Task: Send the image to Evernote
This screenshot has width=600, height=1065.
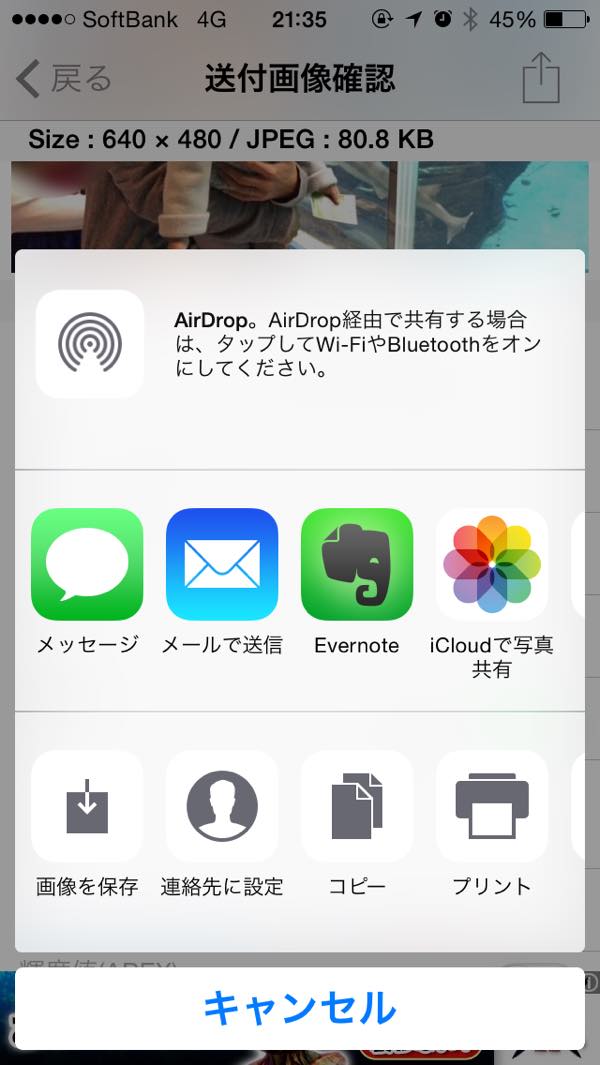Action: tap(357, 564)
